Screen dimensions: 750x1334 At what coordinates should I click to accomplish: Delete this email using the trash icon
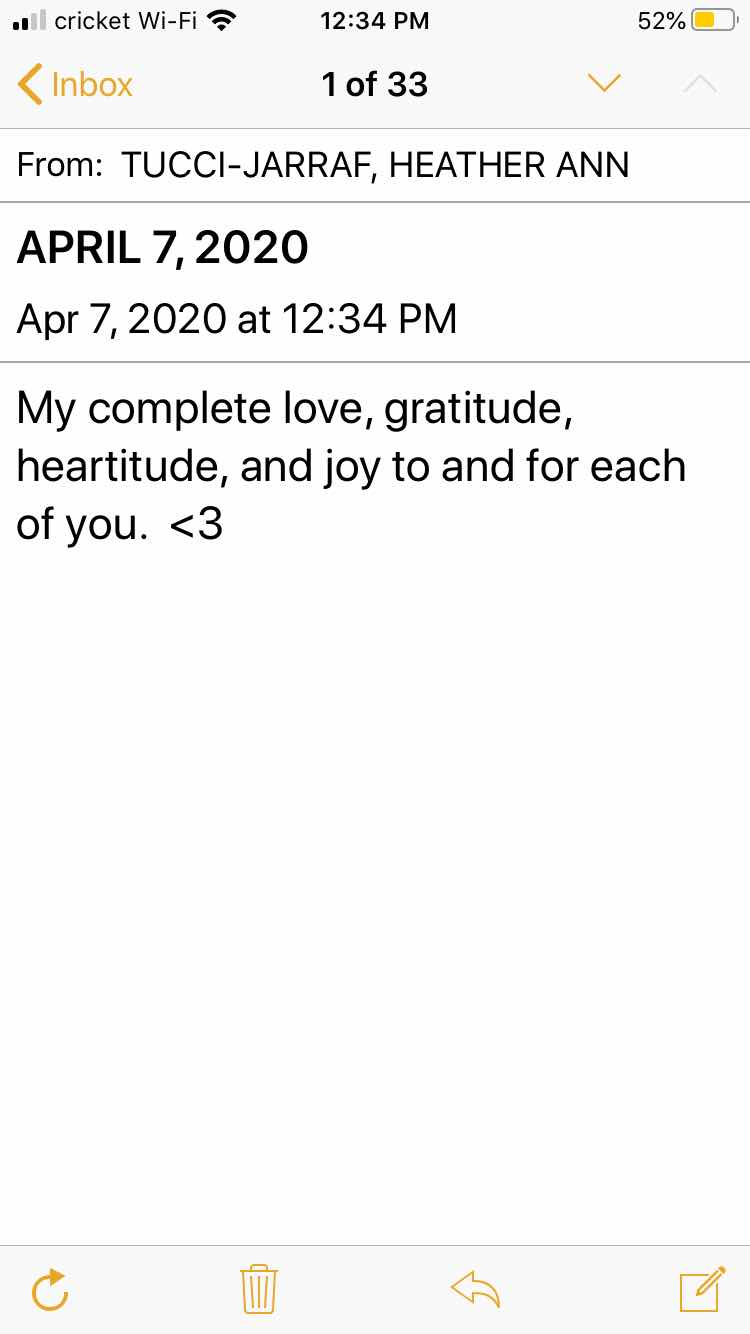click(259, 1289)
